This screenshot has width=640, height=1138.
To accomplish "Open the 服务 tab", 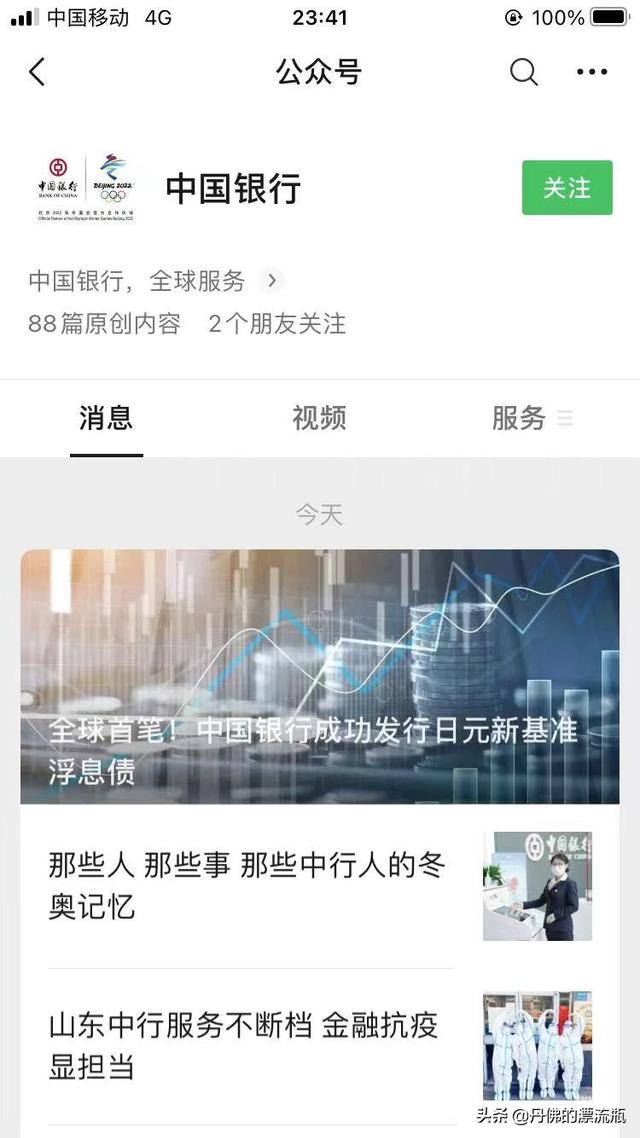I will click(x=520, y=418).
